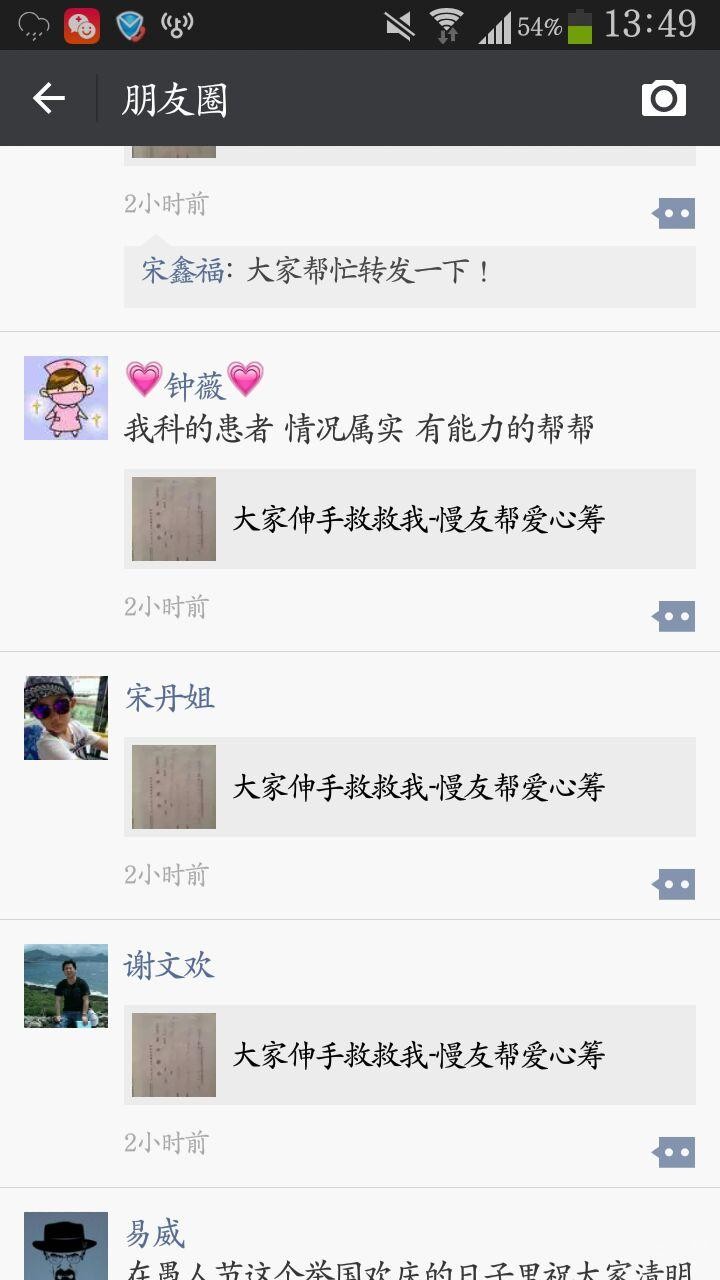Tap 钟薇's name link

click(195, 384)
